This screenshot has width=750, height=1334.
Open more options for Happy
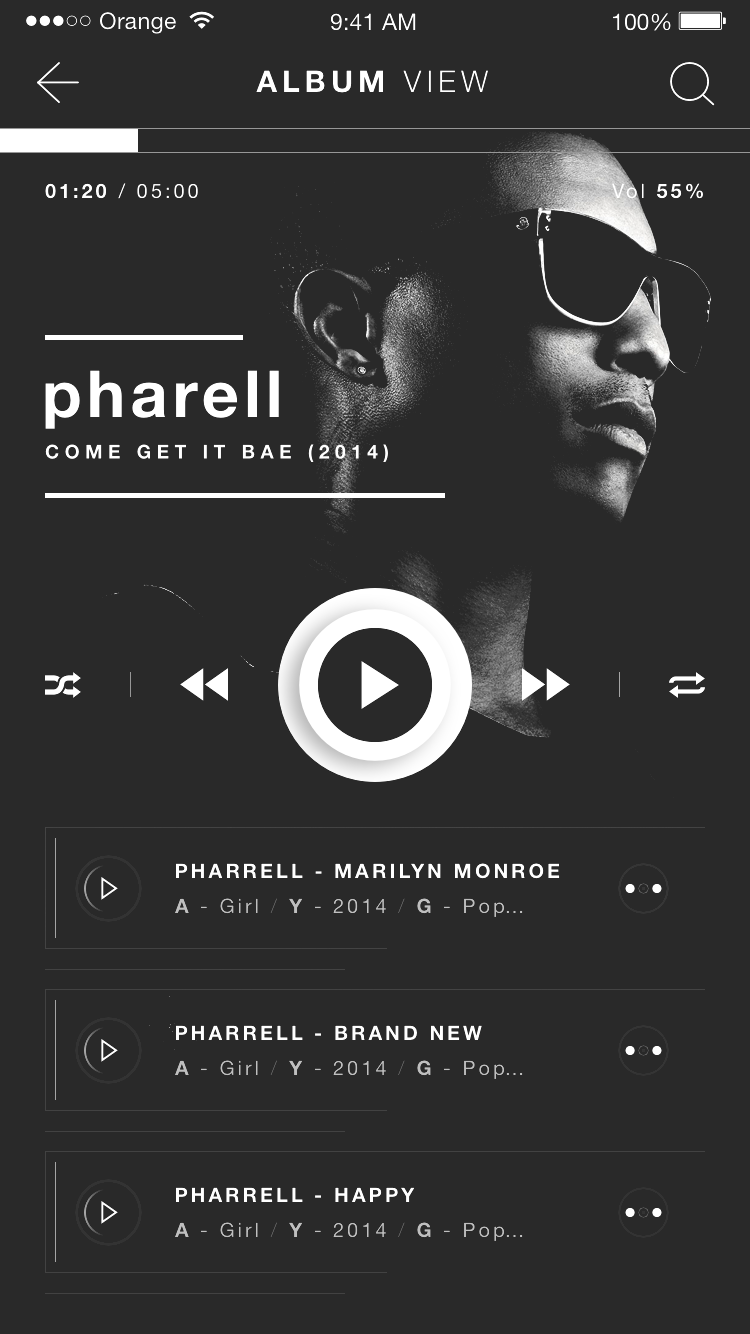tap(643, 1212)
